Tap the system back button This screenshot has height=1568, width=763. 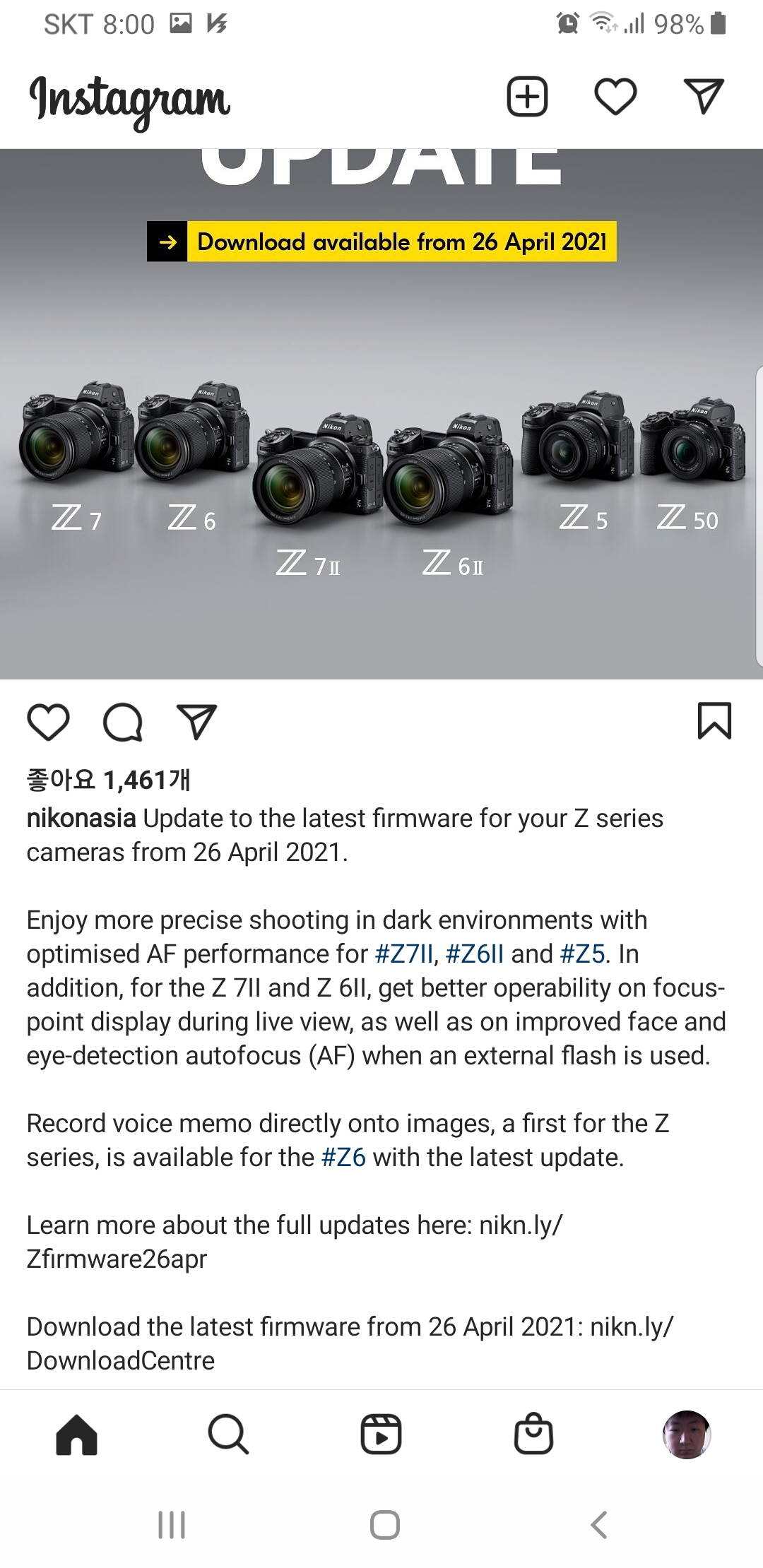(598, 1525)
